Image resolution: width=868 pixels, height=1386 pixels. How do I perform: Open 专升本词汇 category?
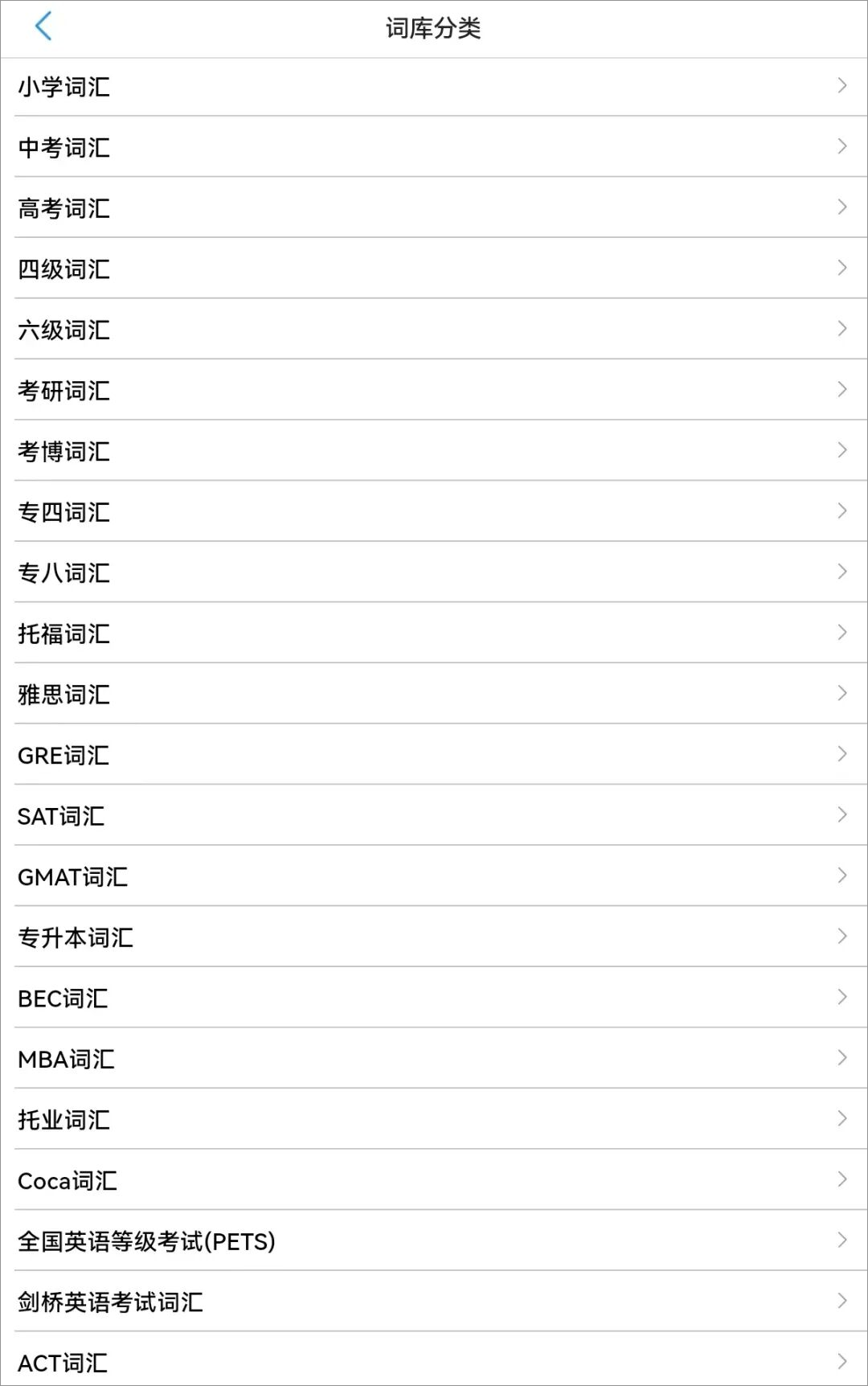click(x=76, y=938)
